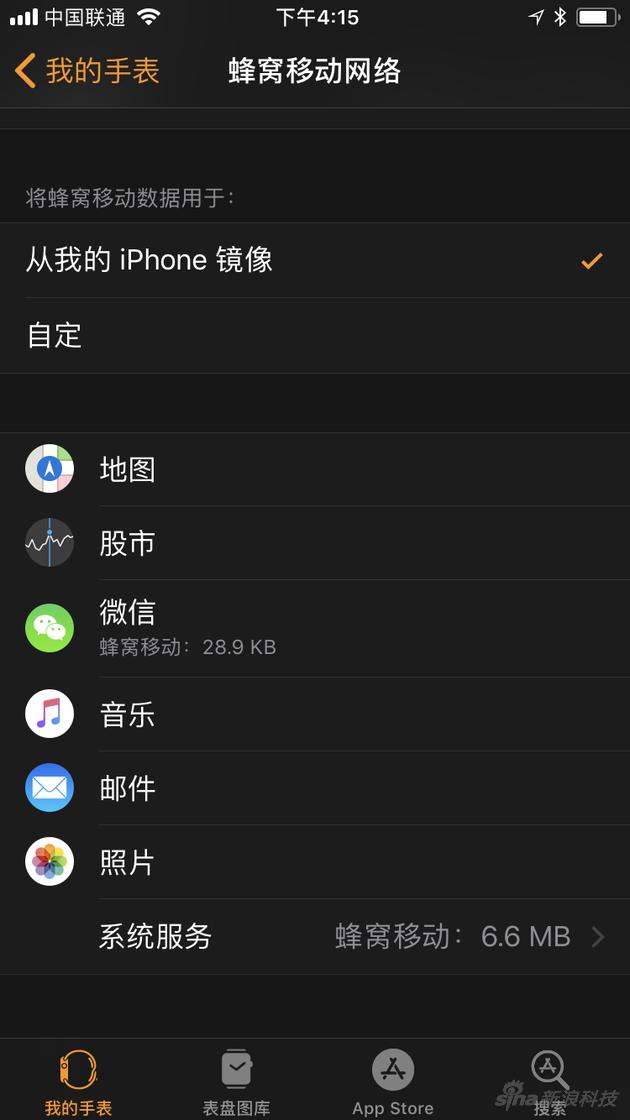
Task: Open the App Store tab
Action: pos(393,1081)
